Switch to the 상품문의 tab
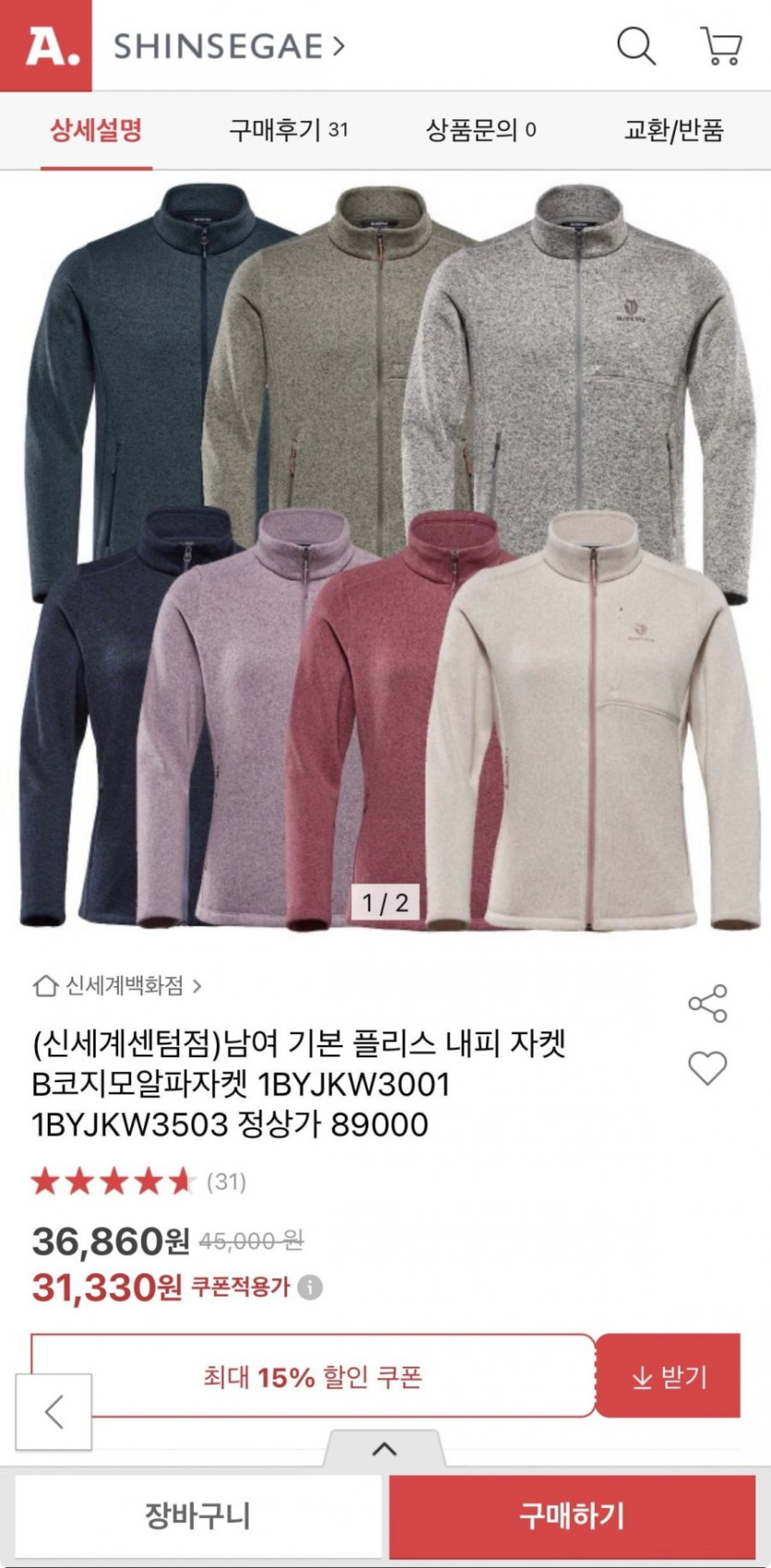771x1568 pixels. click(x=480, y=130)
